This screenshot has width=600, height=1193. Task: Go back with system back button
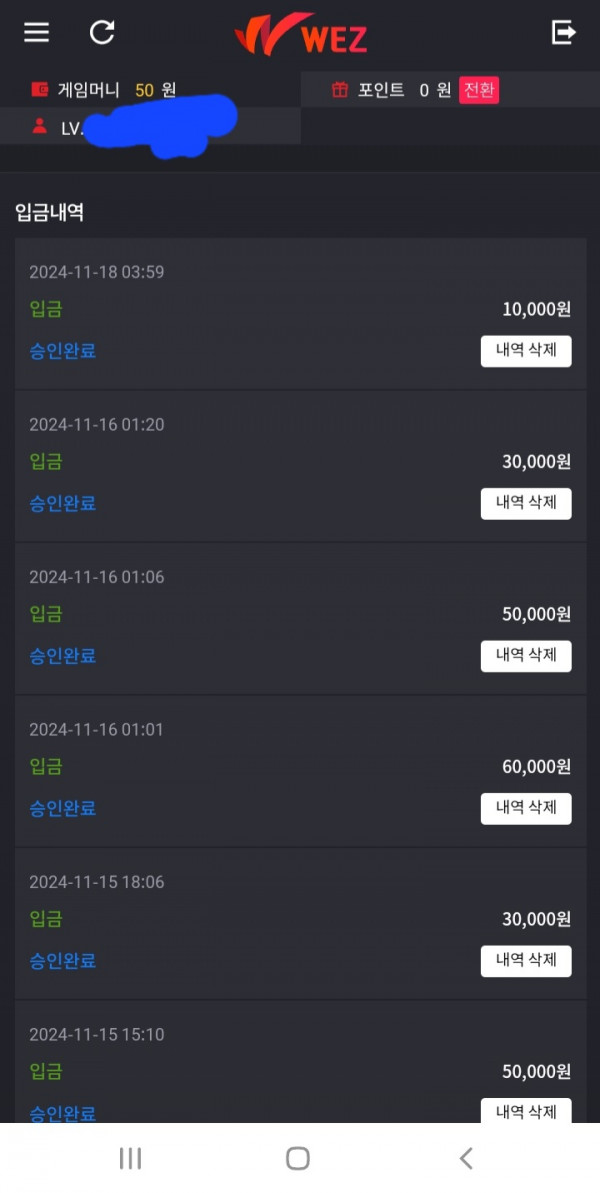(x=466, y=1158)
